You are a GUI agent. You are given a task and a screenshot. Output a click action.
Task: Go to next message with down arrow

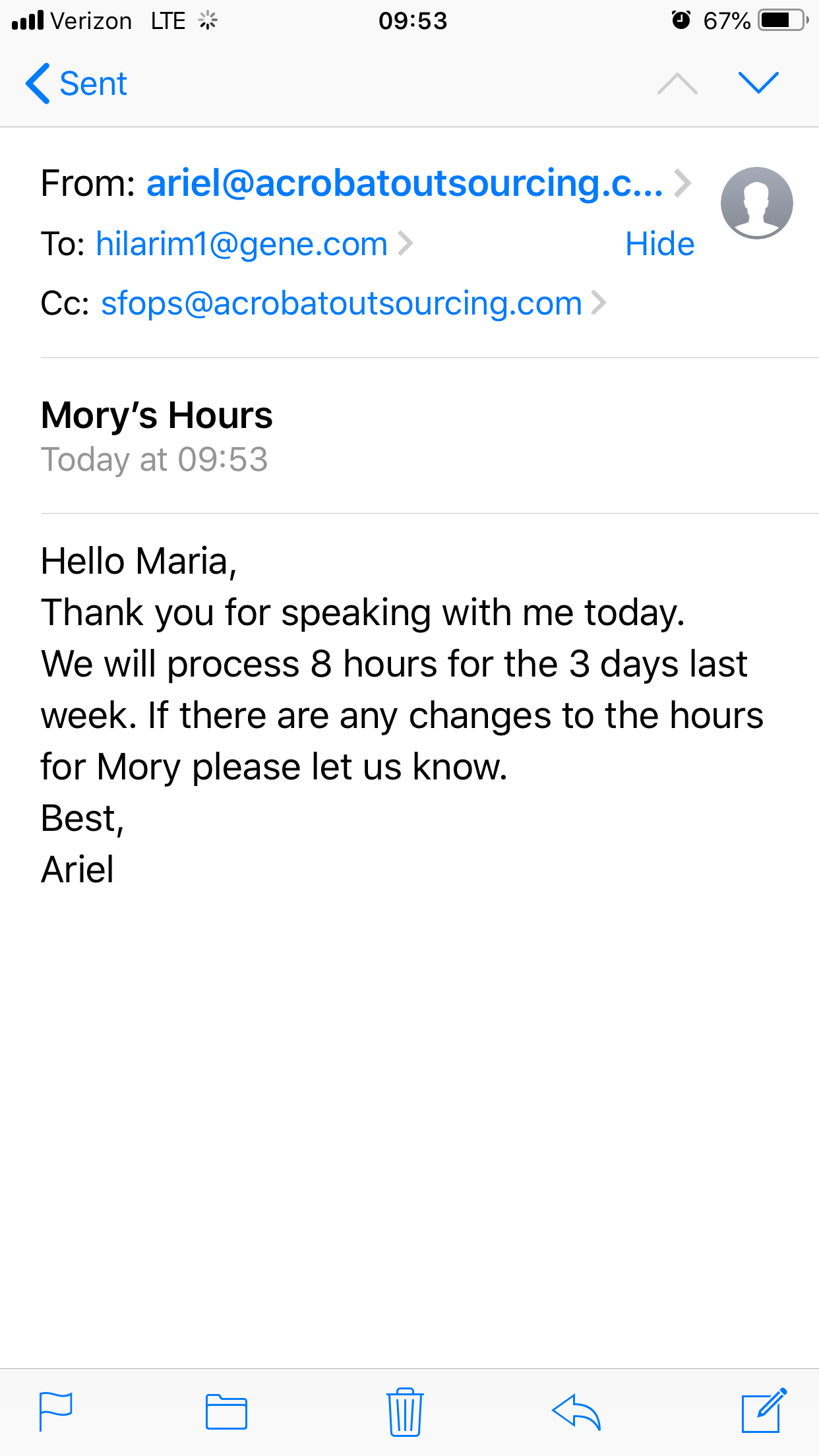click(758, 84)
